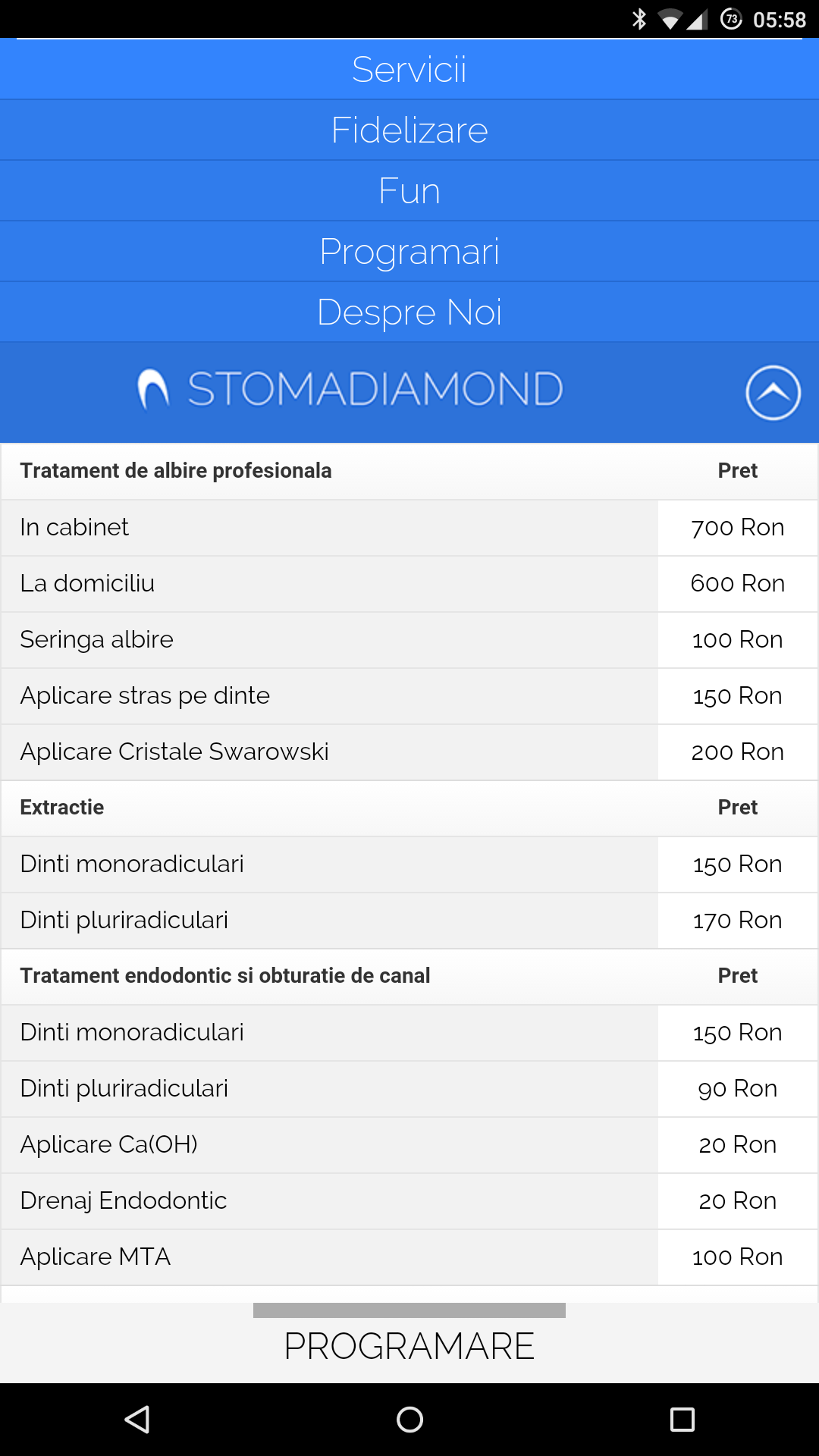Tap the PROGRAMARE button
Viewport: 819px width, 1456px height.
(x=409, y=1346)
